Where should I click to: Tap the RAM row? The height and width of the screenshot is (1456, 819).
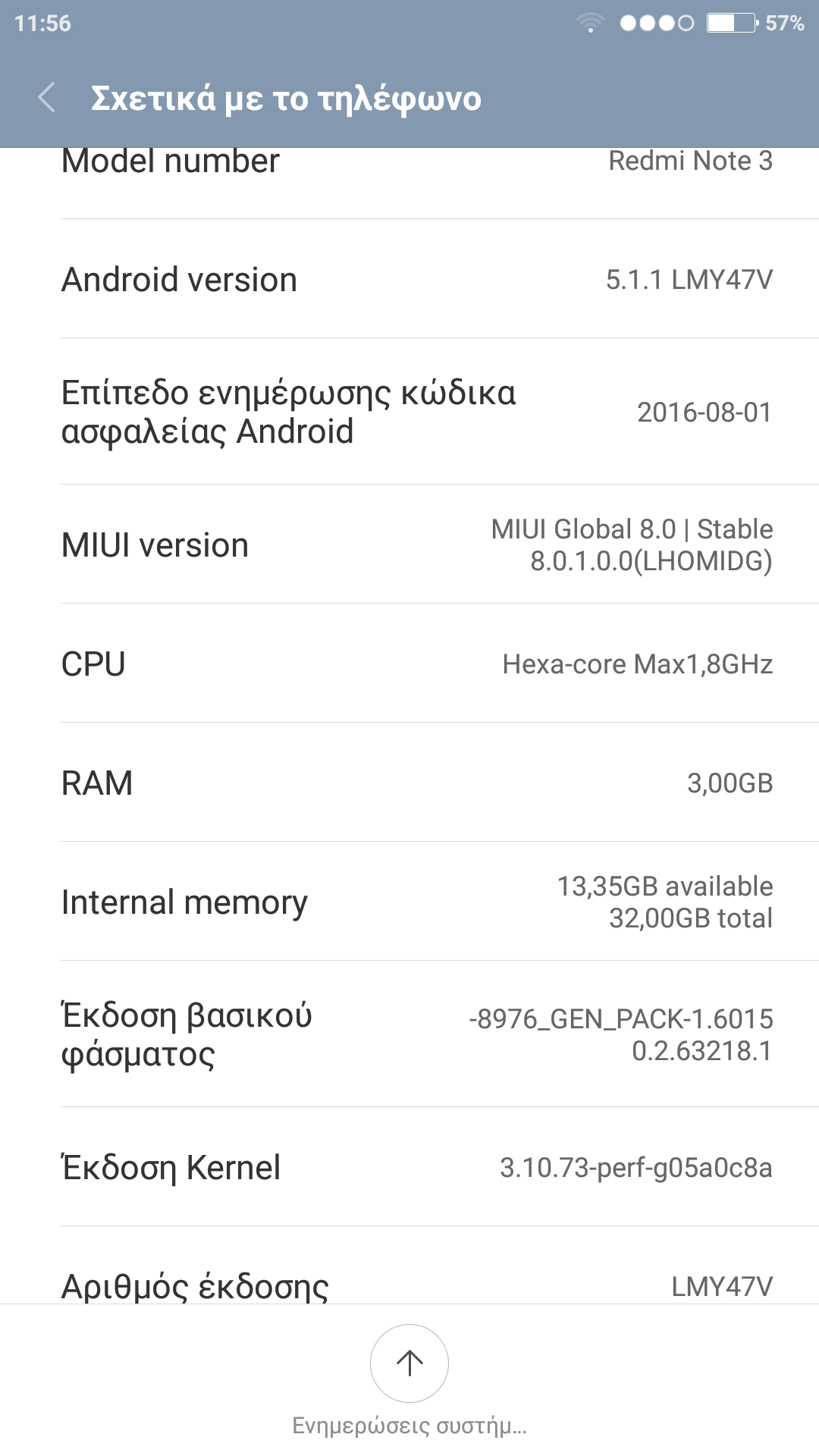(409, 783)
